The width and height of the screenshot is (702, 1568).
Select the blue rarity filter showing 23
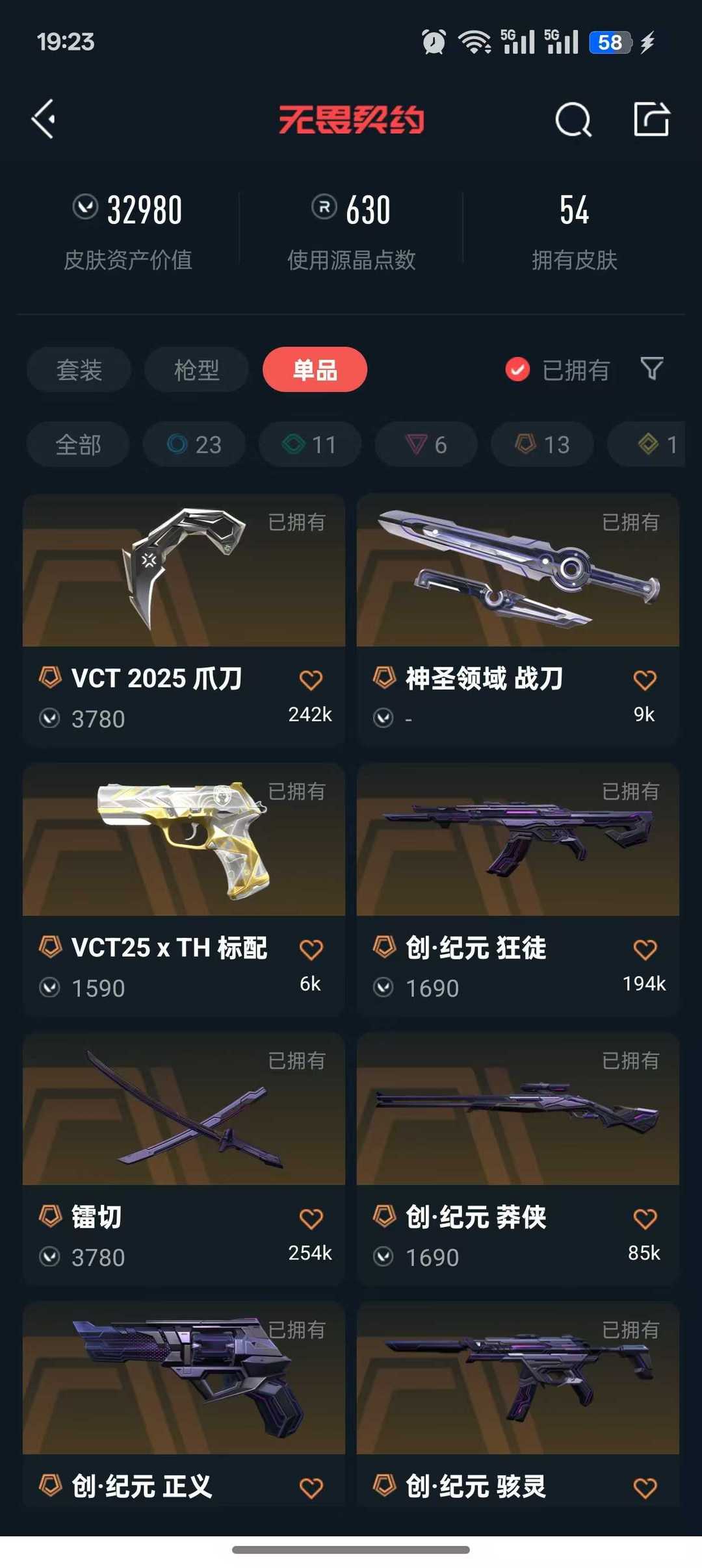(193, 444)
